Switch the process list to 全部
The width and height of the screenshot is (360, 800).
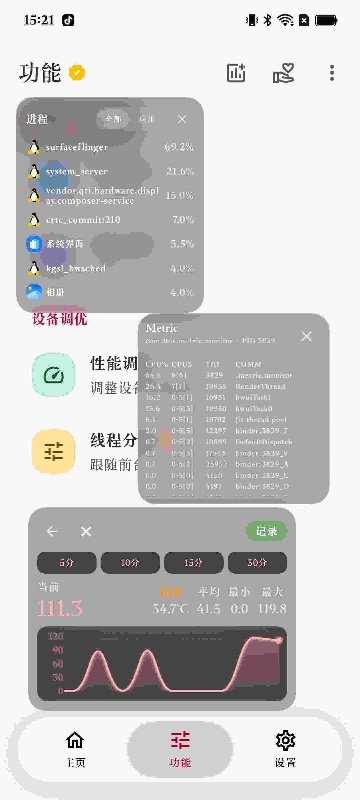coord(113,119)
